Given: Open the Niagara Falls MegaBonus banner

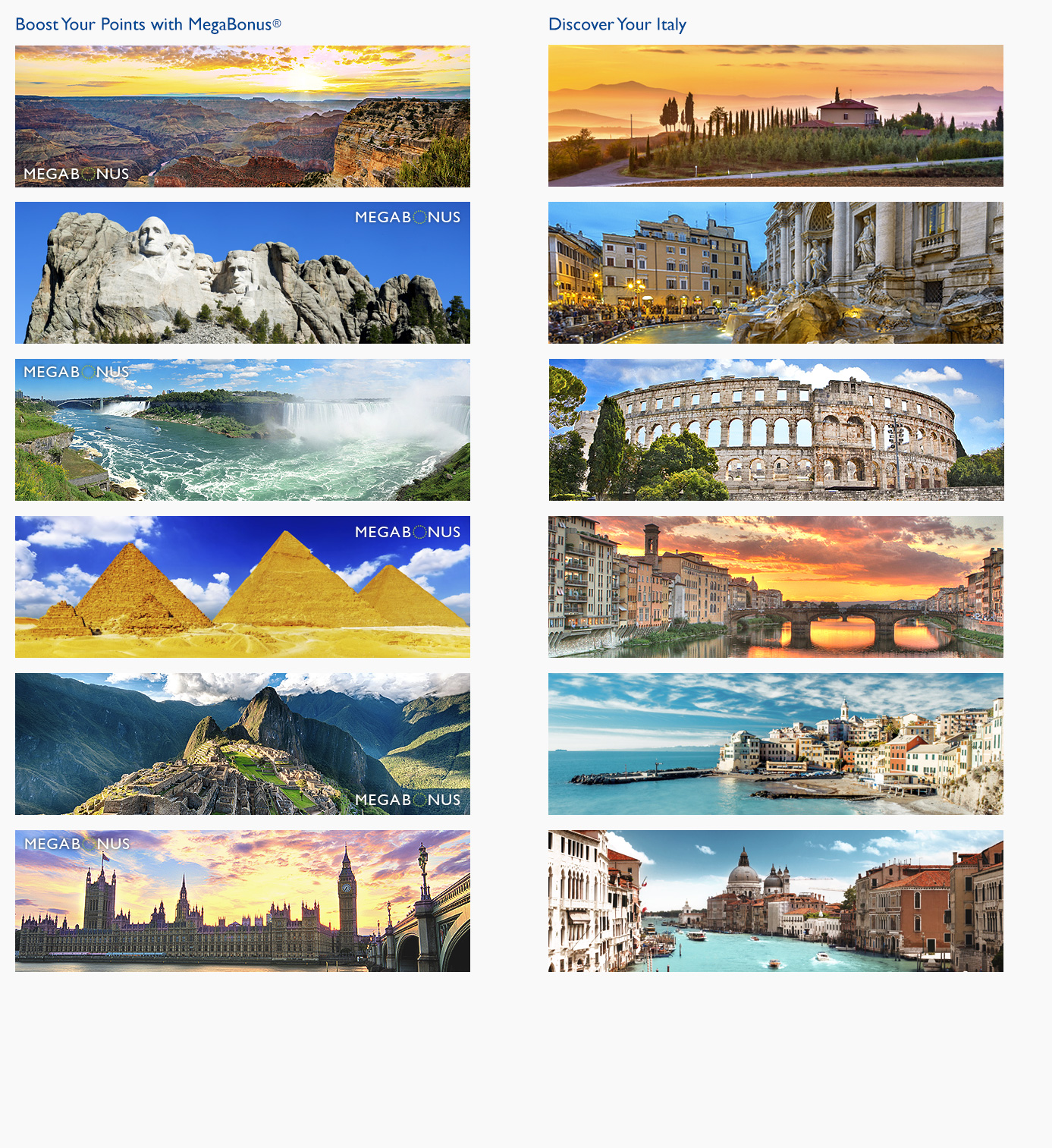Looking at the screenshot, I should click(243, 429).
